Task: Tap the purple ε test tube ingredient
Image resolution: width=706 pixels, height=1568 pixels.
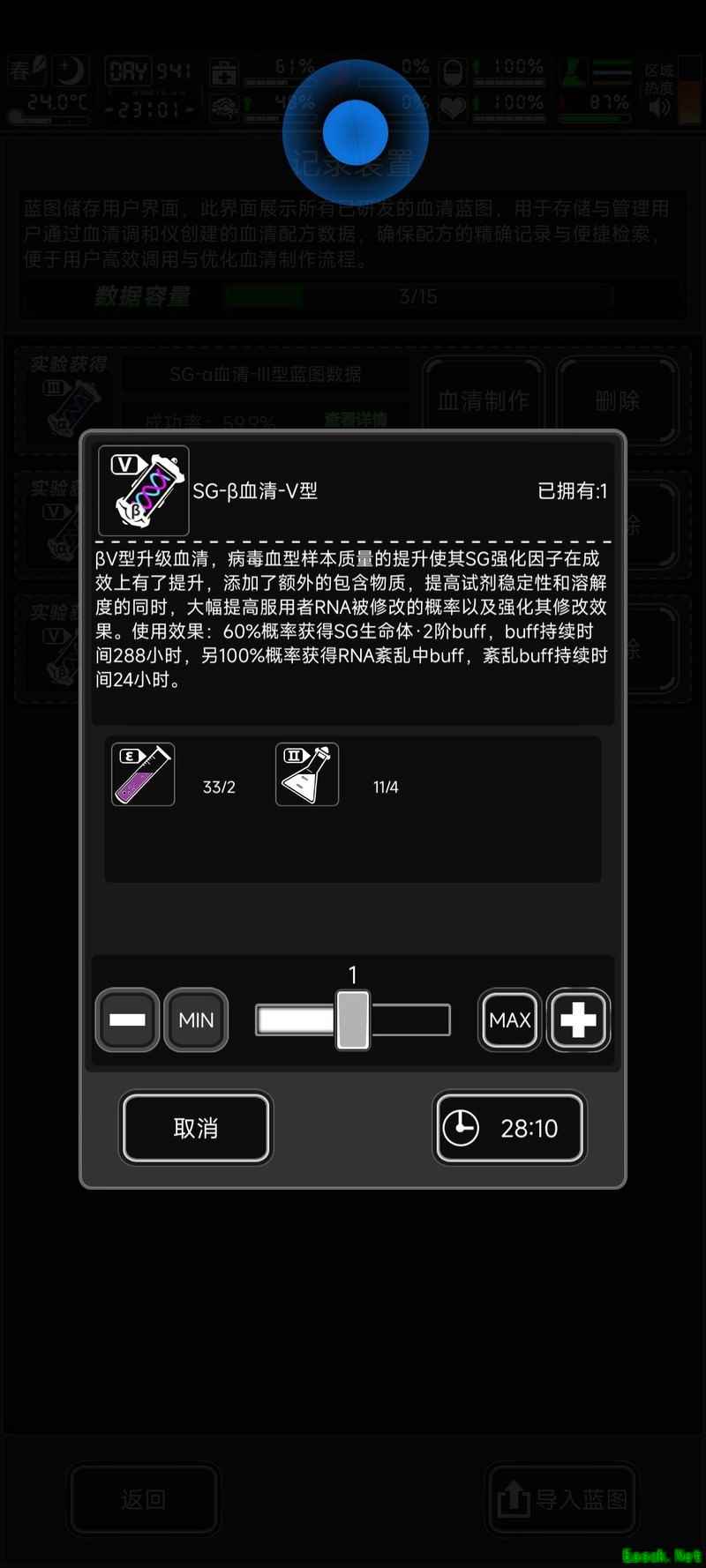Action: point(143,774)
